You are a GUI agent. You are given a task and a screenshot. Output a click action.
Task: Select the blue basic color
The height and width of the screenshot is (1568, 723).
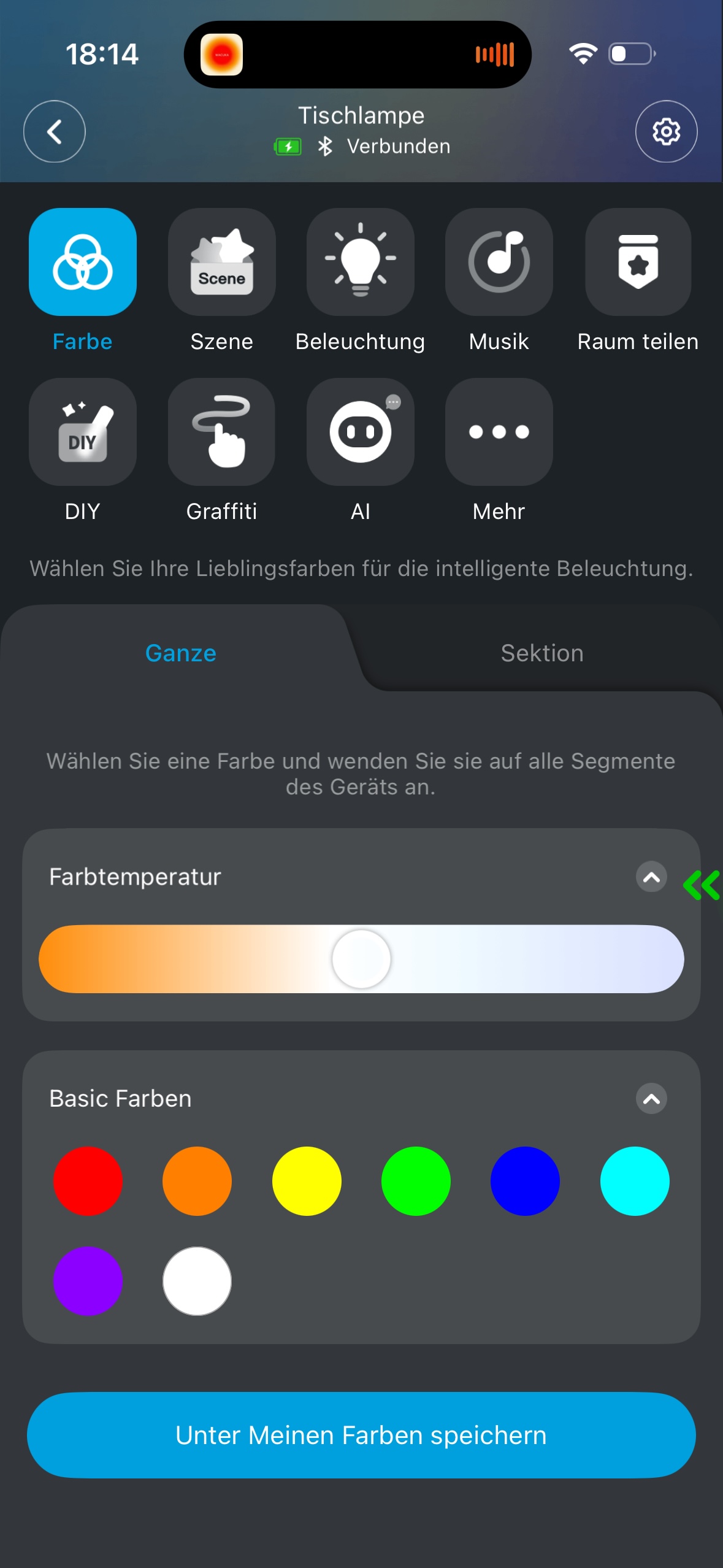[x=525, y=1181]
